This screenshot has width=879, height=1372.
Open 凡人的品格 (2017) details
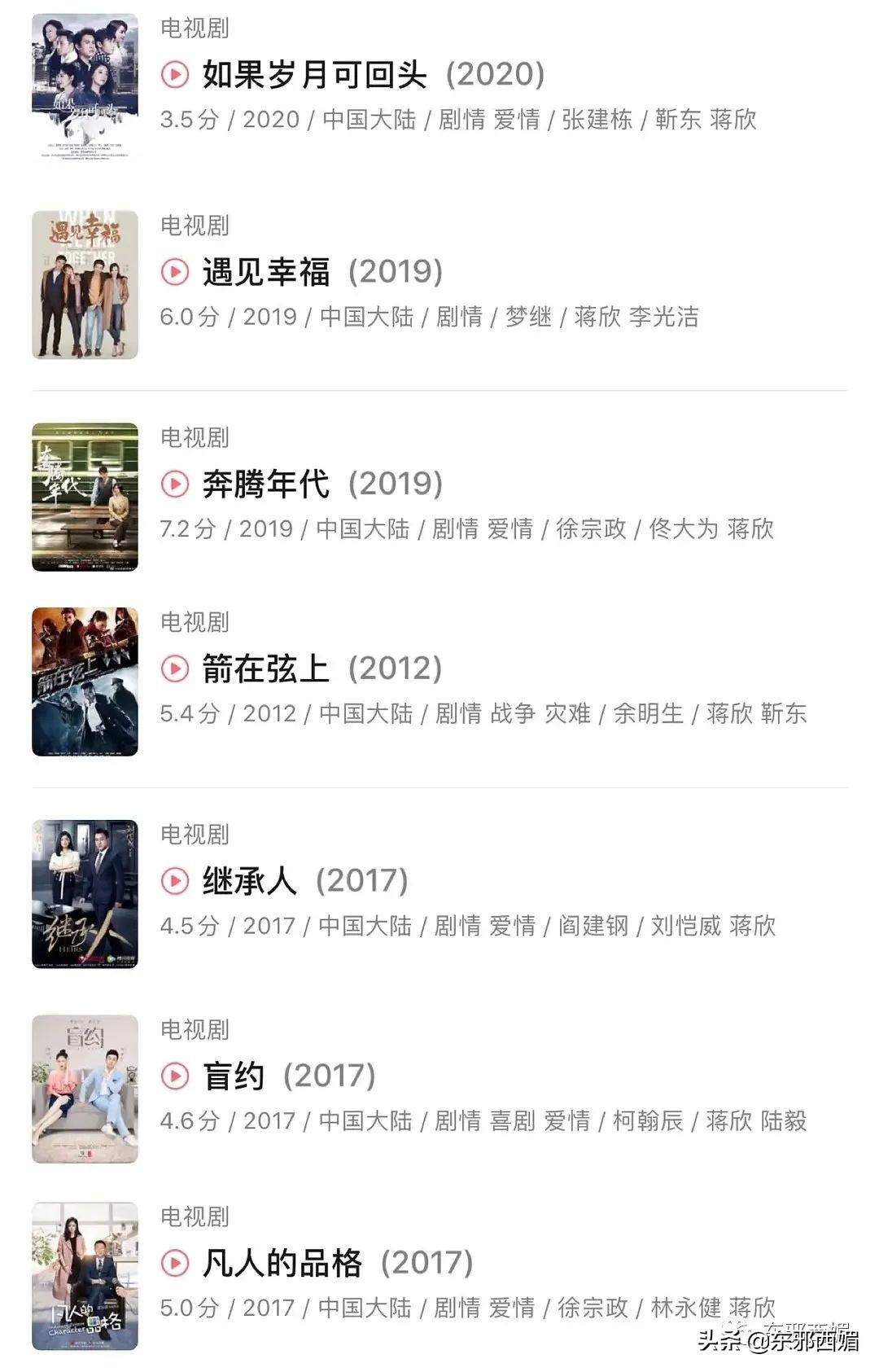tap(338, 1264)
